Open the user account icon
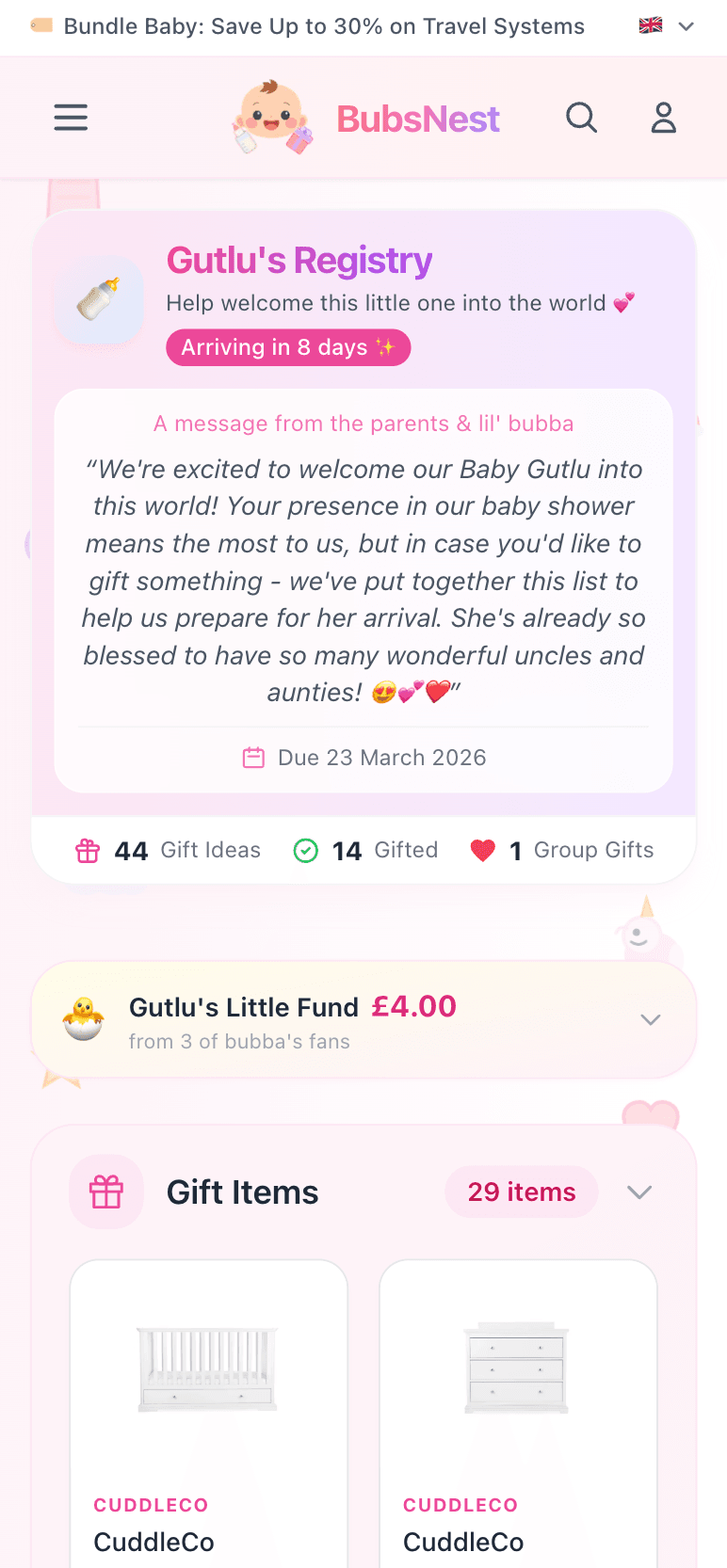The width and height of the screenshot is (727, 1568). coord(663,118)
